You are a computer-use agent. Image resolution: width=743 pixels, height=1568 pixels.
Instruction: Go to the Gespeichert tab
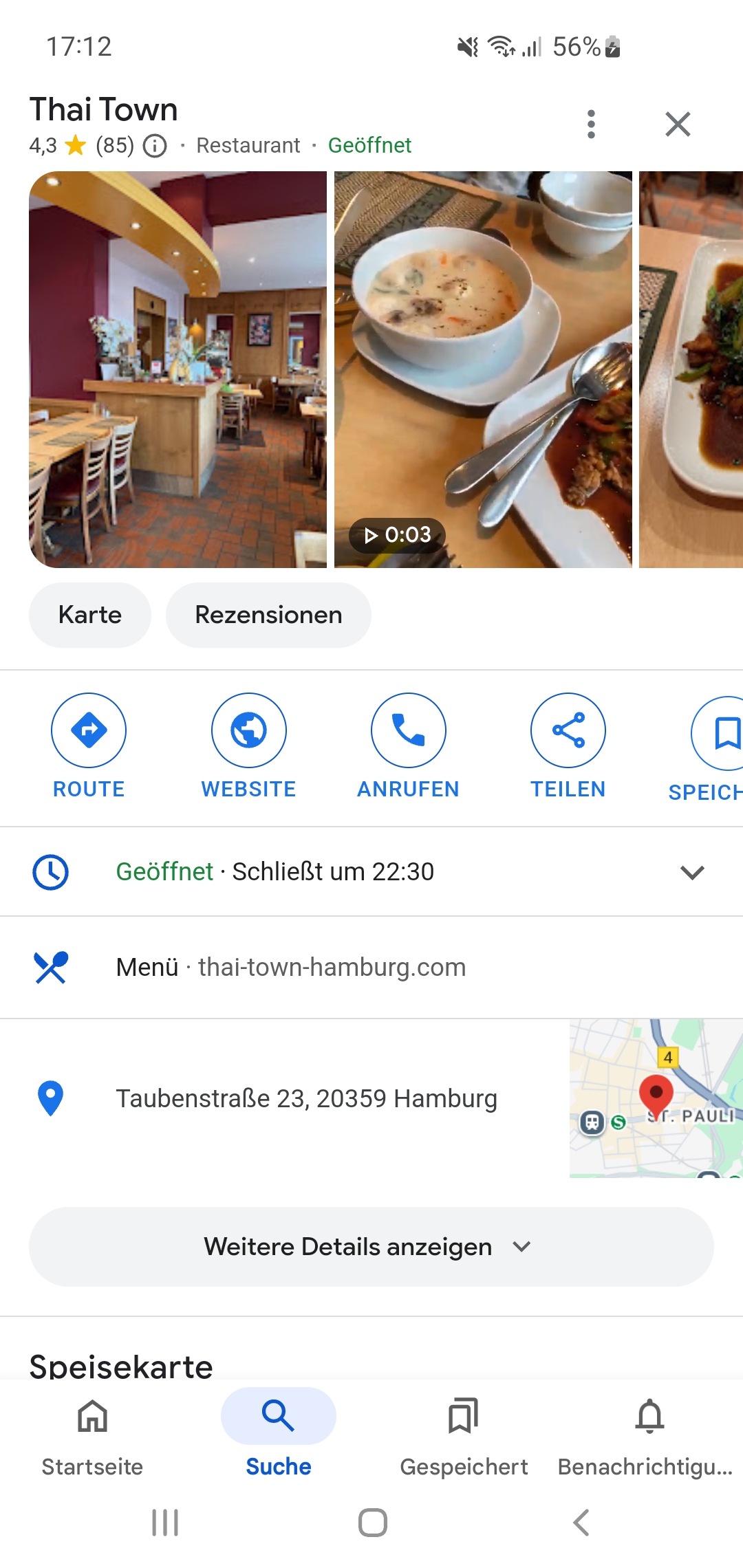pos(464,1435)
